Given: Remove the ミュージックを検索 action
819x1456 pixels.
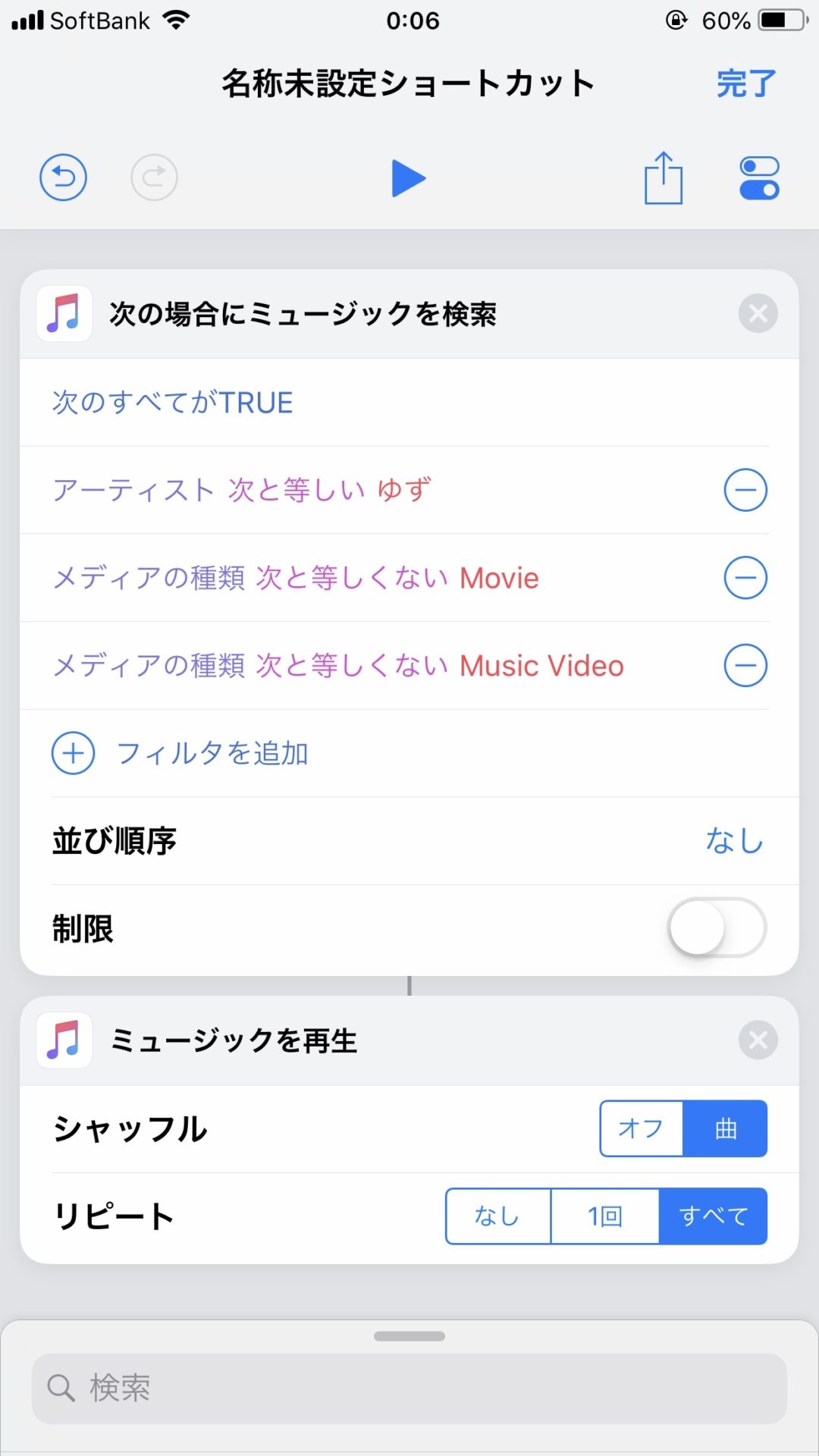Looking at the screenshot, I should (758, 313).
